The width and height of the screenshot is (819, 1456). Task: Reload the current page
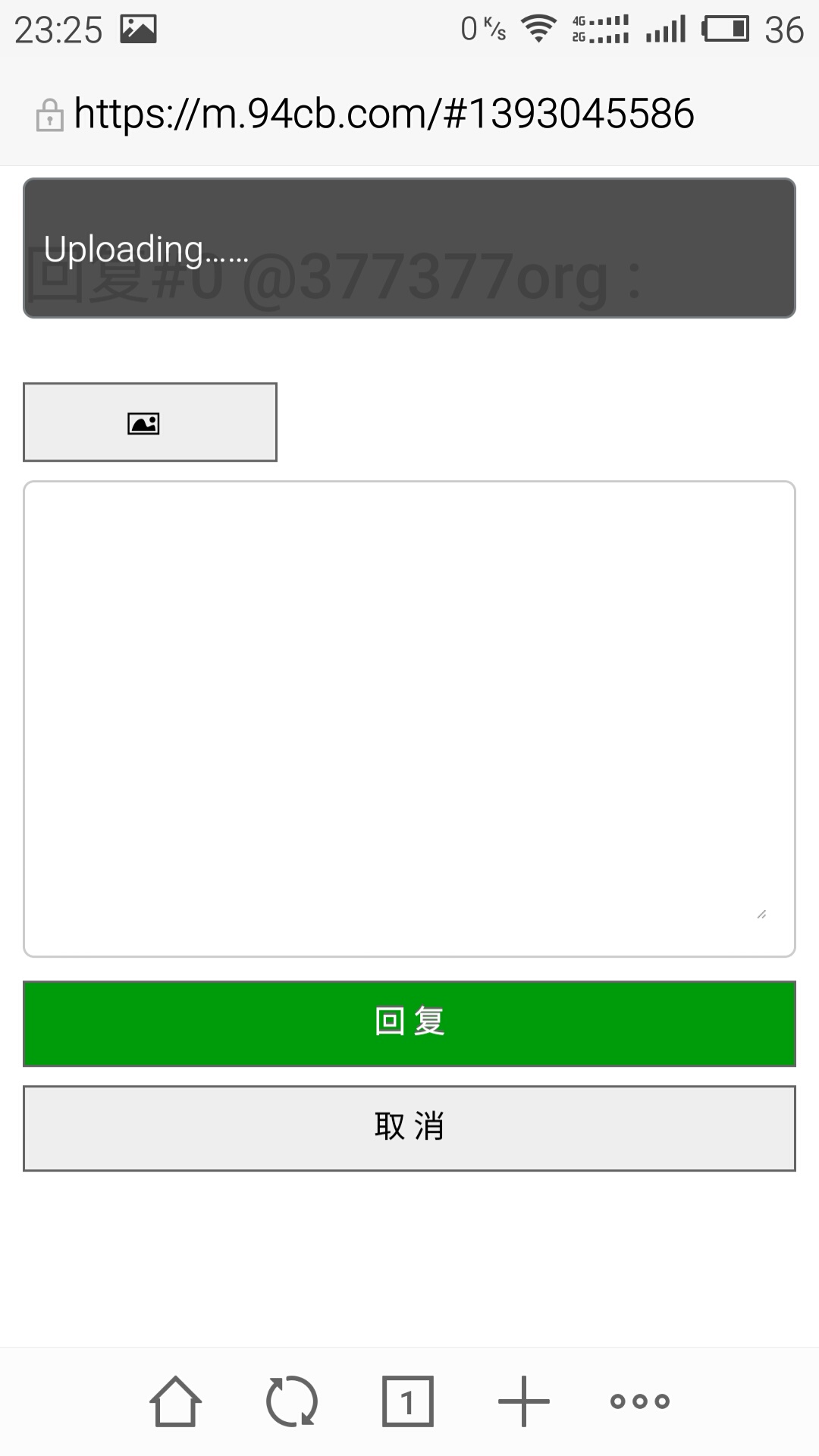click(292, 1401)
